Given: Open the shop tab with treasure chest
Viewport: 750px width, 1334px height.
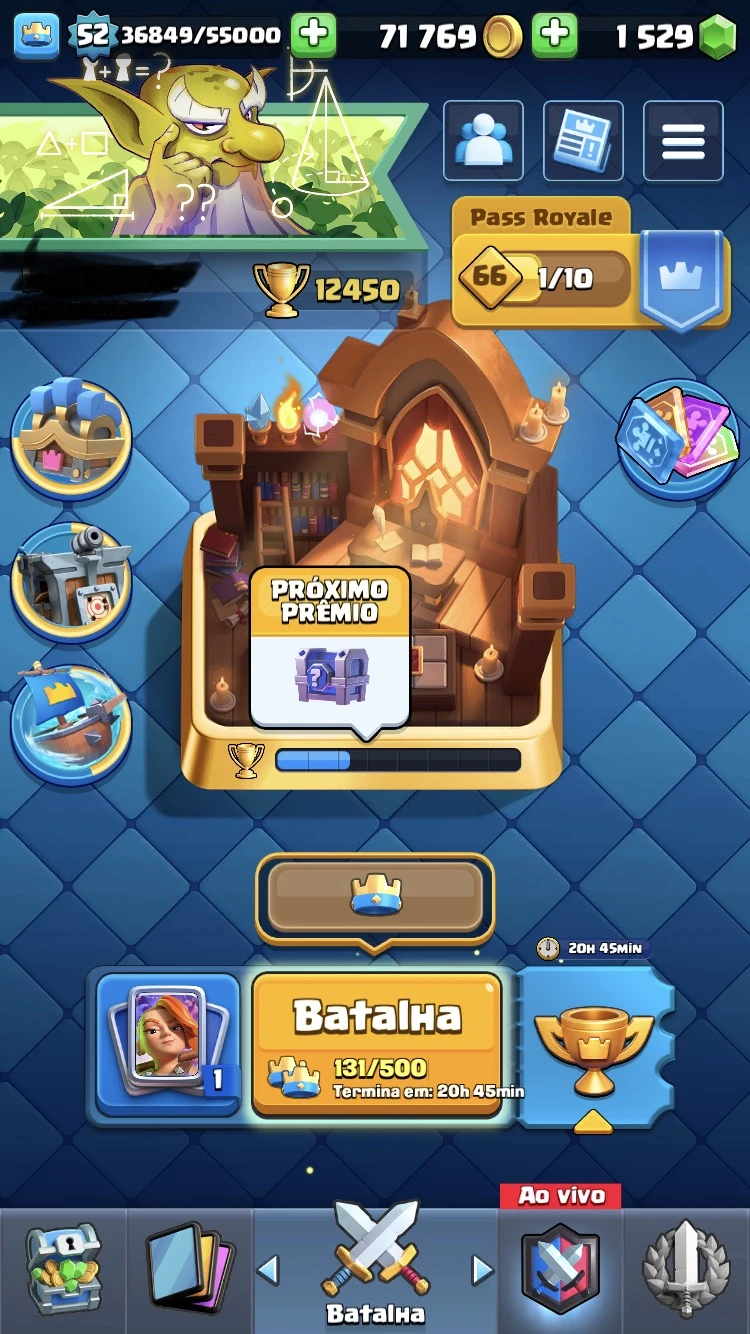Looking at the screenshot, I should [x=62, y=1270].
